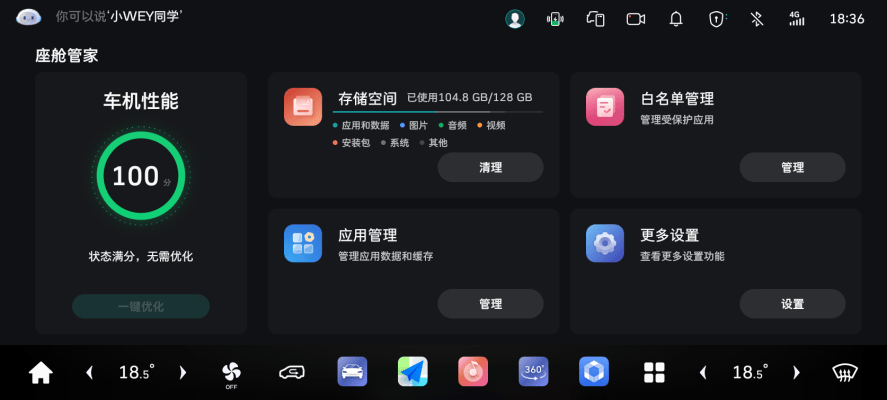This screenshot has width=887, height=400.
Task: Decrease the right temperature
Action: click(703, 373)
